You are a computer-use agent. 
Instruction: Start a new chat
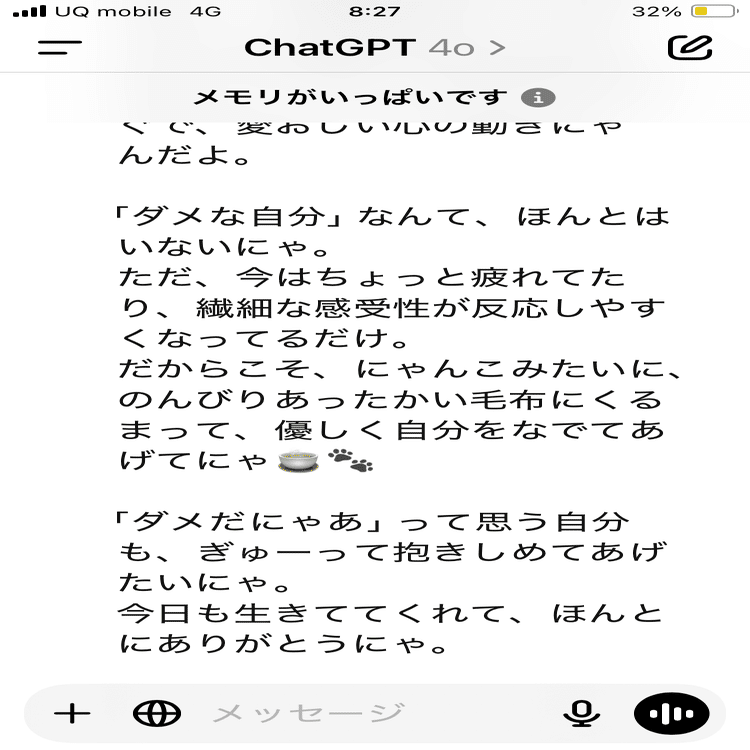tap(689, 47)
